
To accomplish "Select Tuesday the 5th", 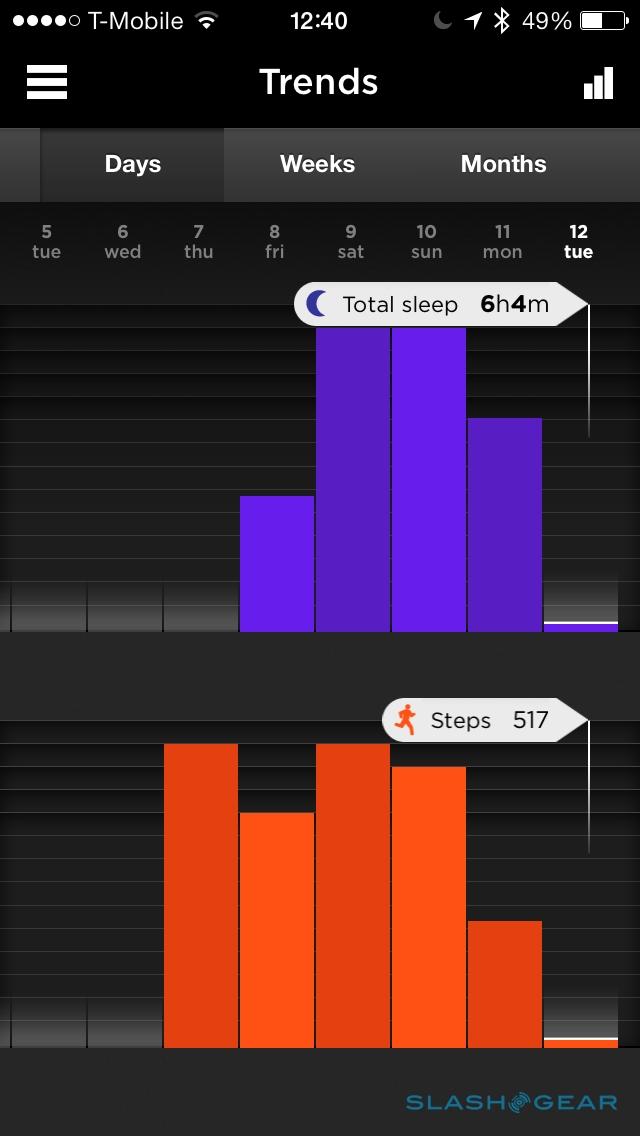I will (47, 242).
